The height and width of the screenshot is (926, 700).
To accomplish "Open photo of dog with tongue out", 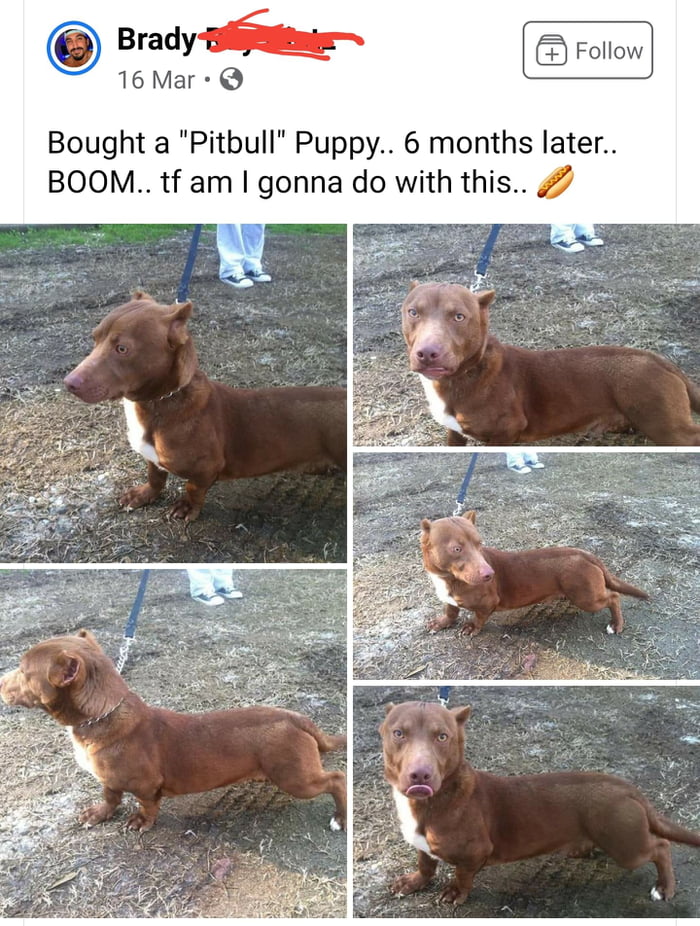I will pyautogui.click(x=526, y=802).
